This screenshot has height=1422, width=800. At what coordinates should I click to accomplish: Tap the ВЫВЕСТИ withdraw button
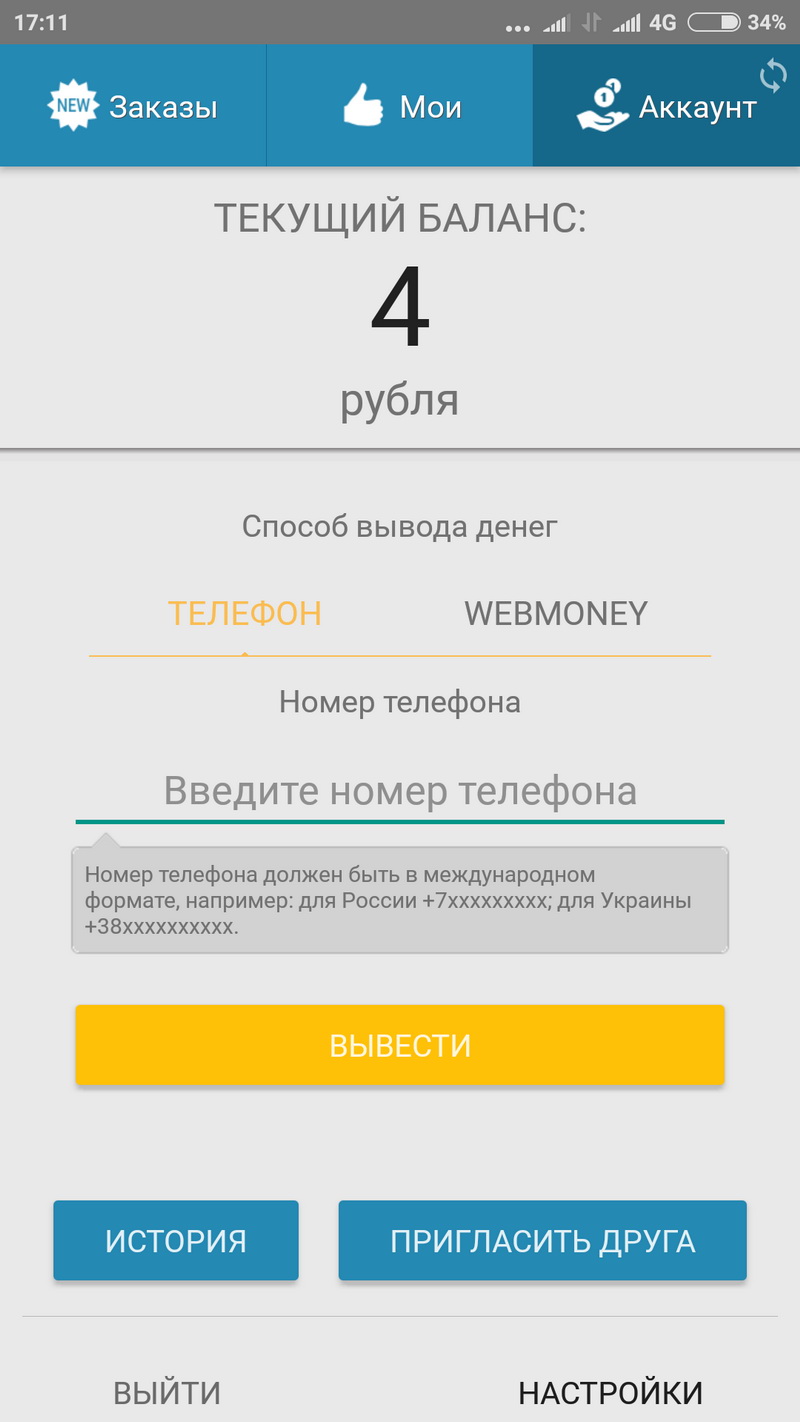[x=400, y=1045]
